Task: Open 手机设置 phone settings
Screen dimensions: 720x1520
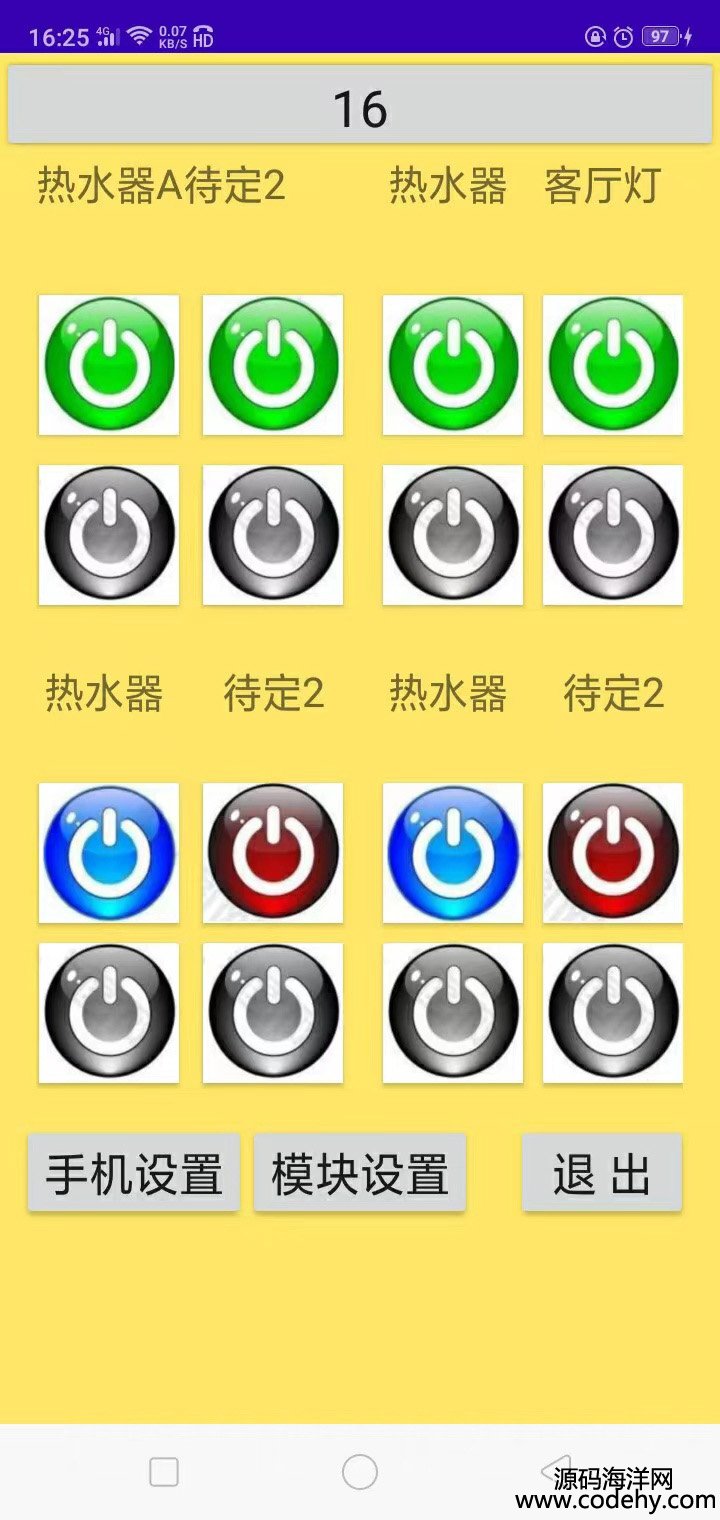Action: tap(134, 1173)
